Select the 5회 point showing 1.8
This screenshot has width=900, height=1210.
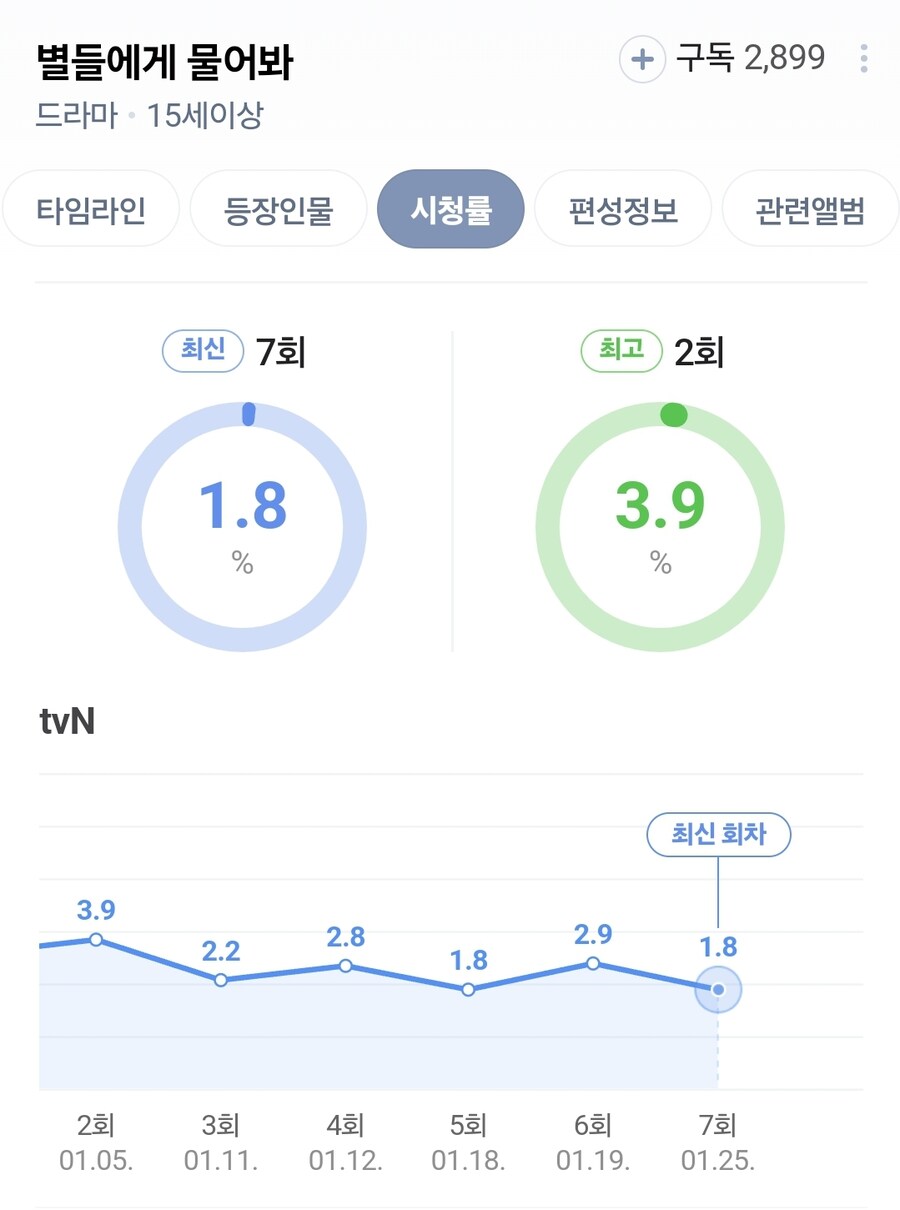click(x=468, y=989)
